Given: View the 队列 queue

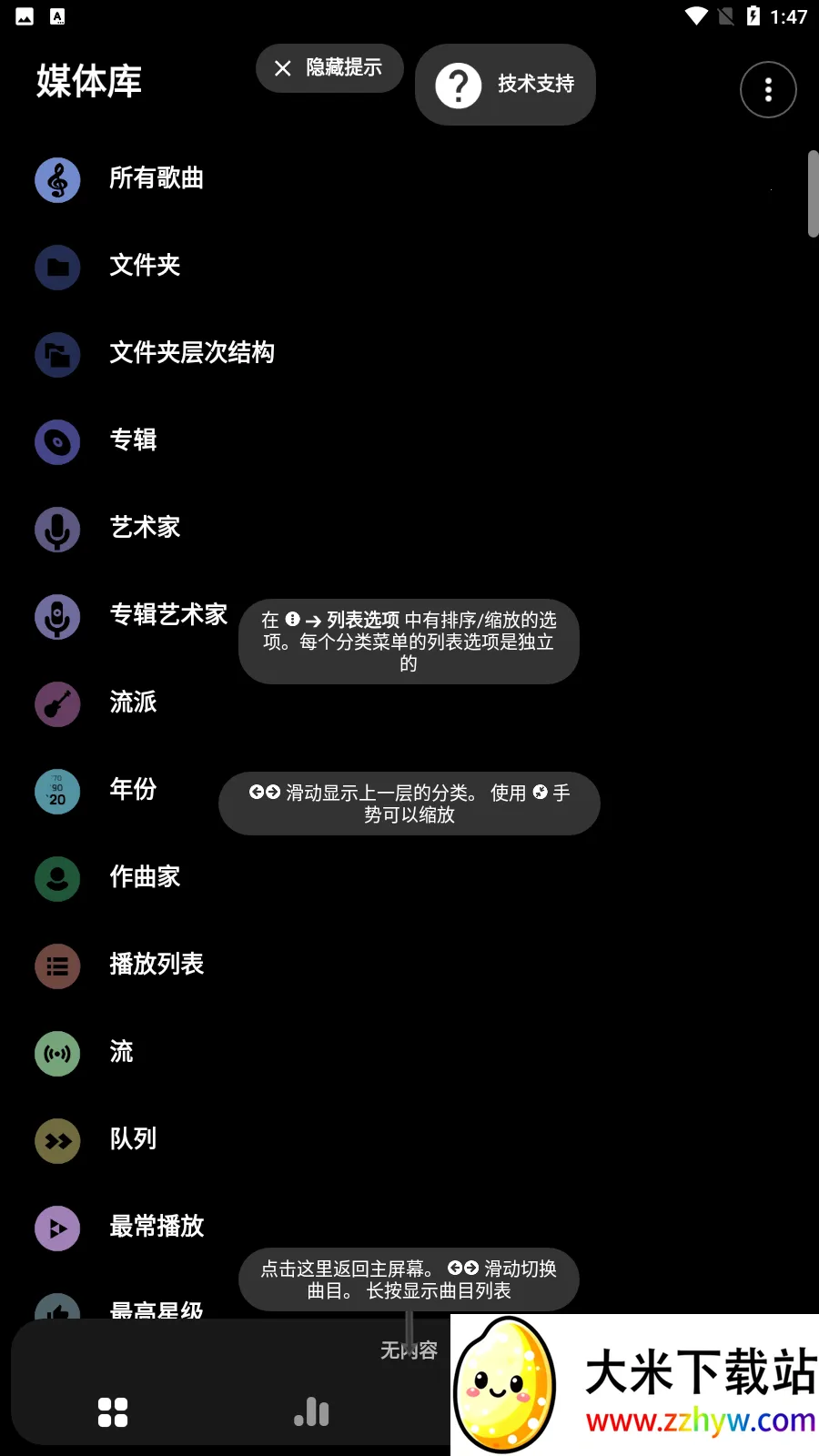Looking at the screenshot, I should (x=133, y=1140).
